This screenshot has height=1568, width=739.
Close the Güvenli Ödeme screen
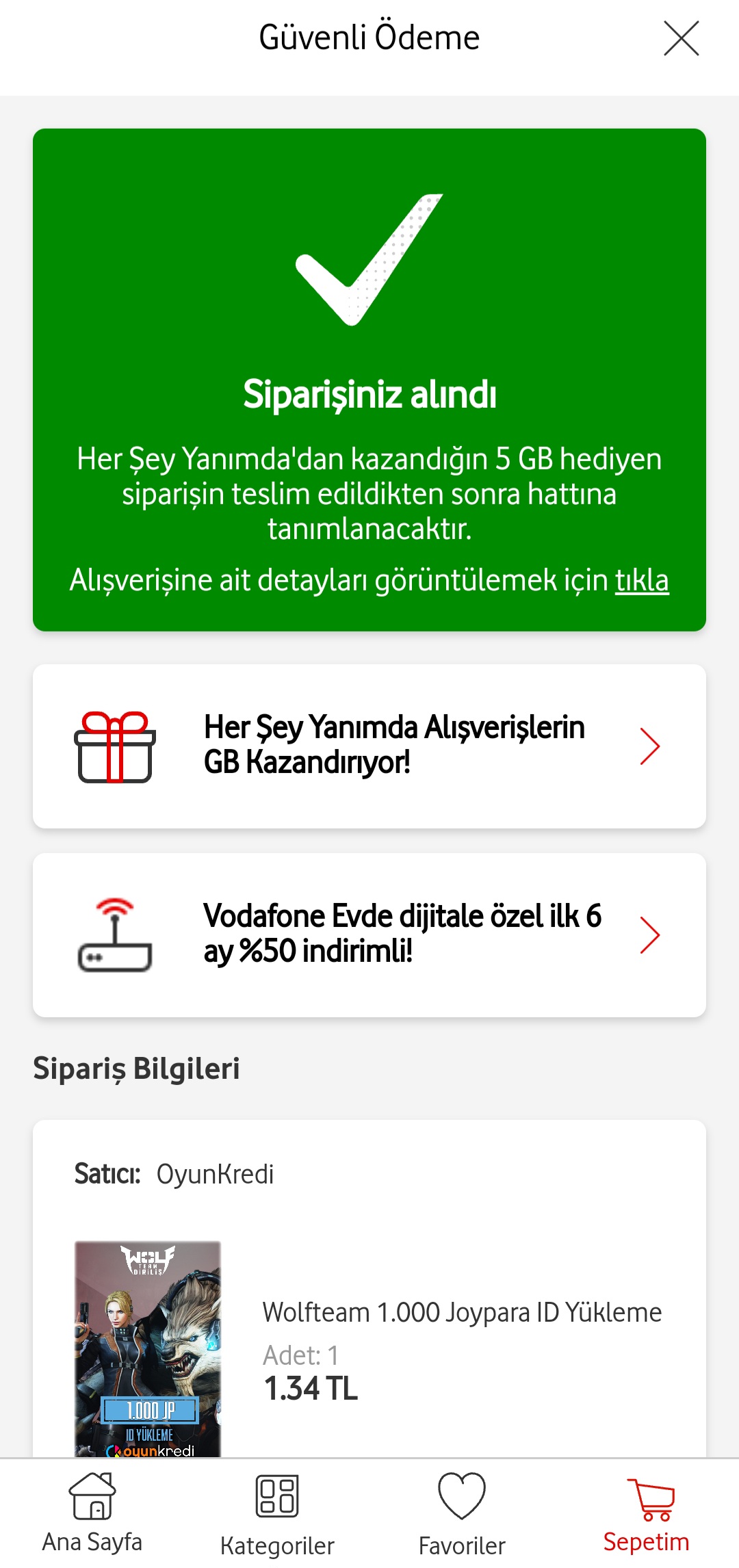681,38
